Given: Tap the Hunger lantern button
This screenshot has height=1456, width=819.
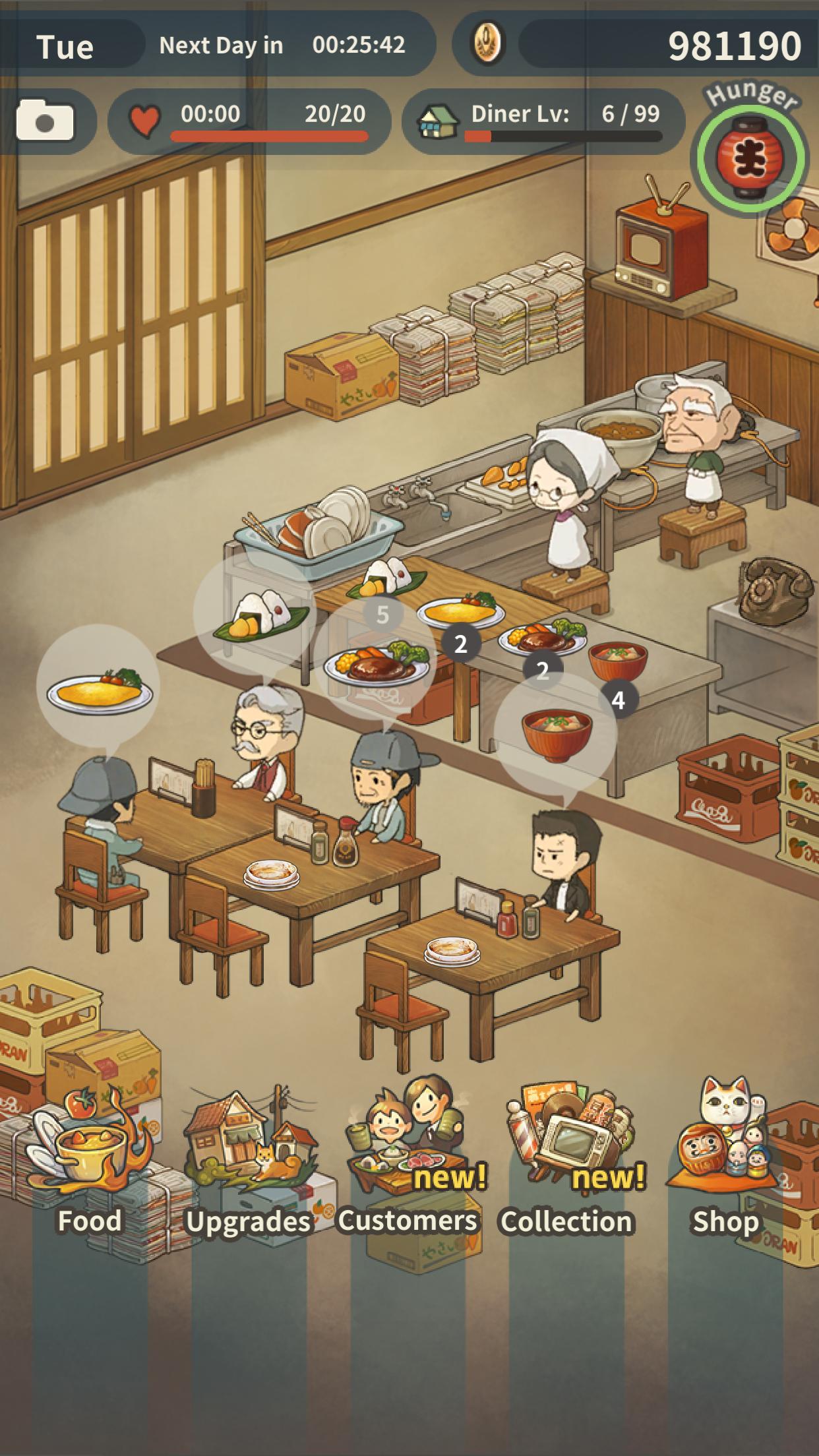Looking at the screenshot, I should tap(751, 158).
